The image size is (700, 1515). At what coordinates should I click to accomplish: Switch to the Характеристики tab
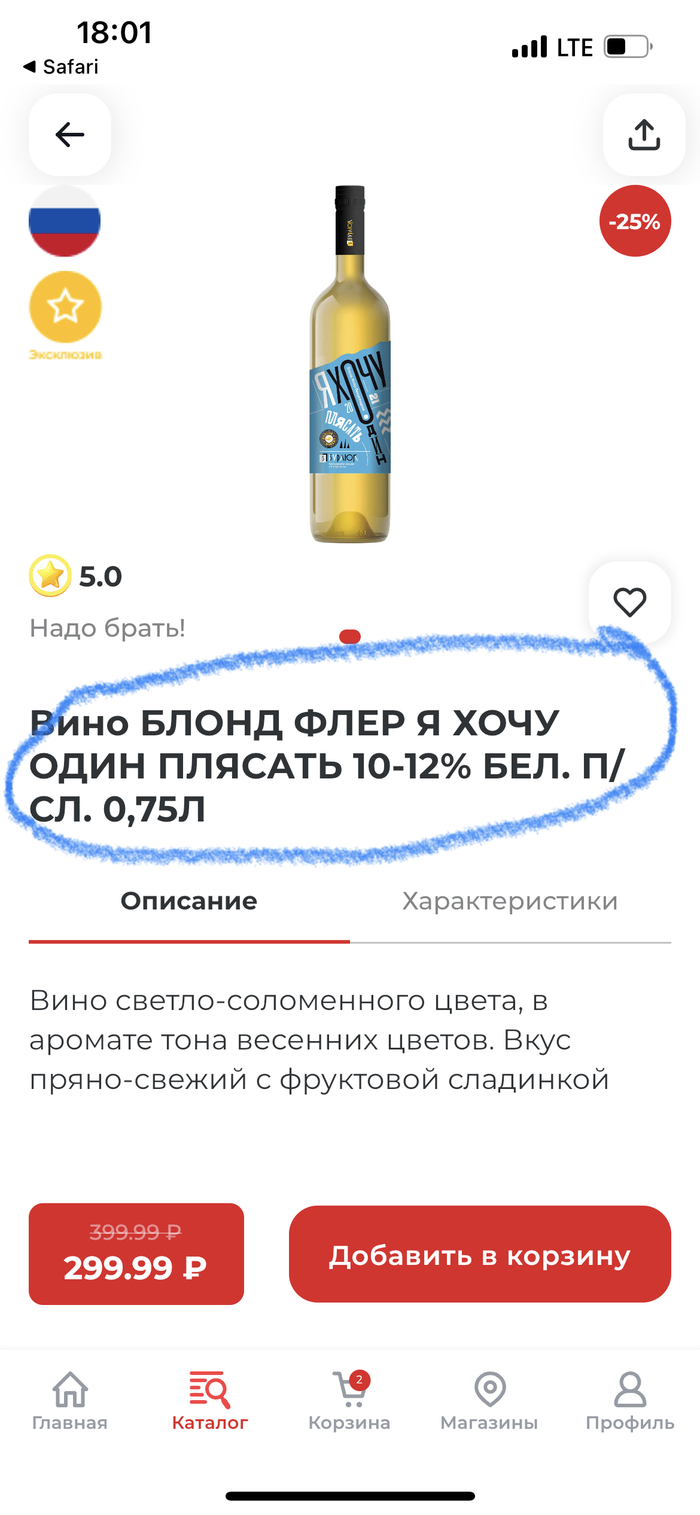point(509,901)
